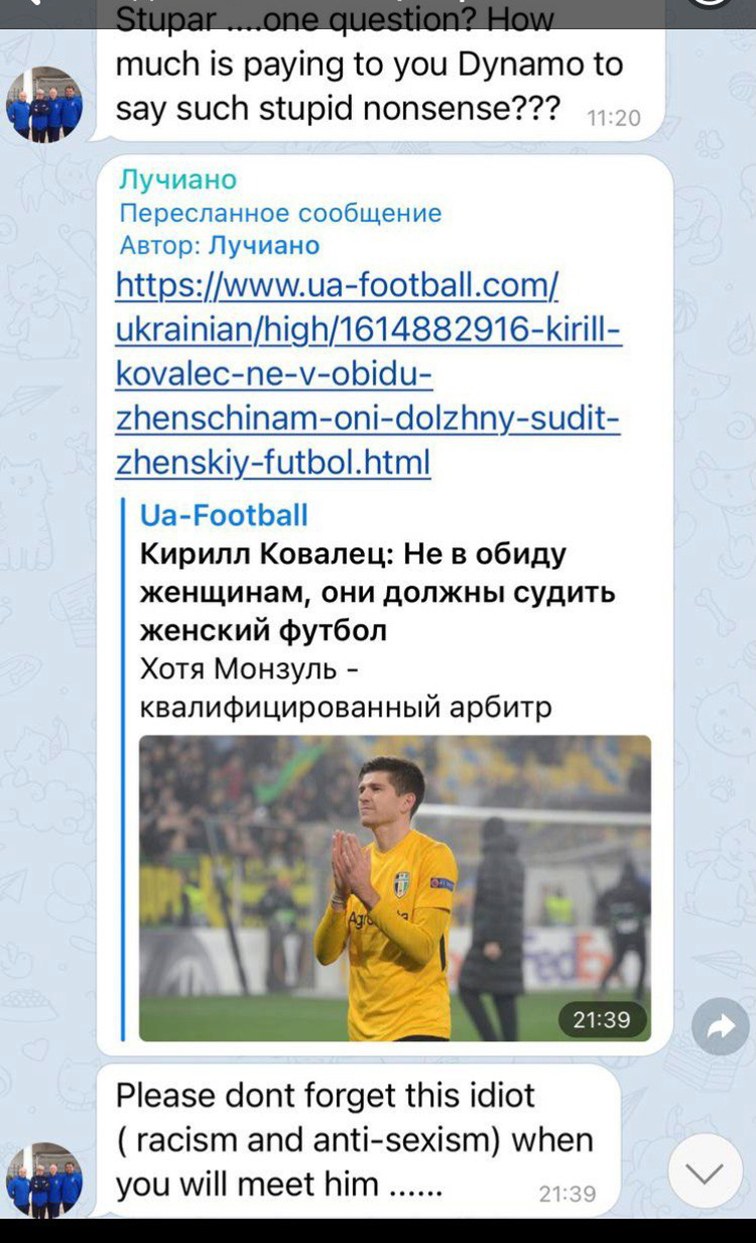Open the article preview photo

point(394,887)
